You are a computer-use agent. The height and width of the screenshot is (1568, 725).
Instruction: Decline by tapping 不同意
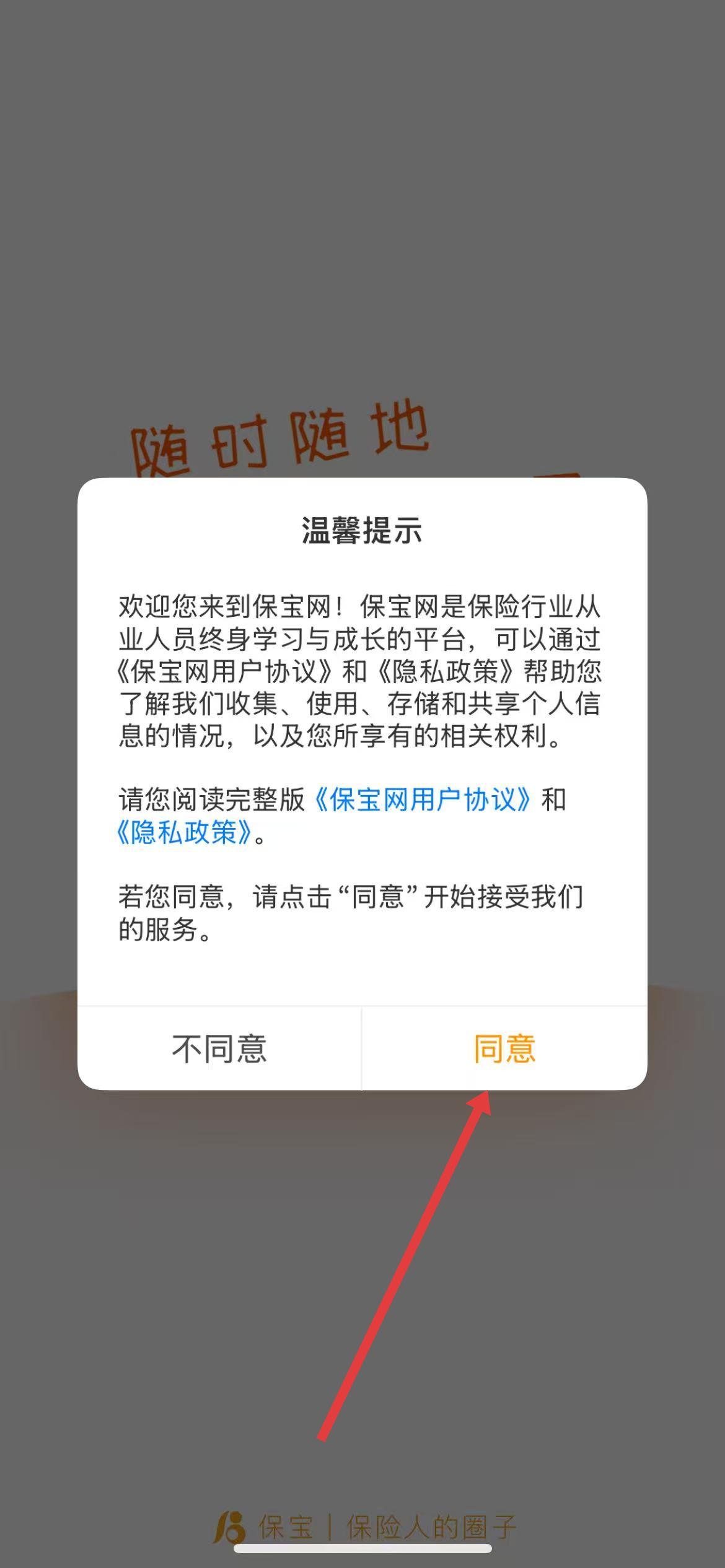(x=219, y=1049)
